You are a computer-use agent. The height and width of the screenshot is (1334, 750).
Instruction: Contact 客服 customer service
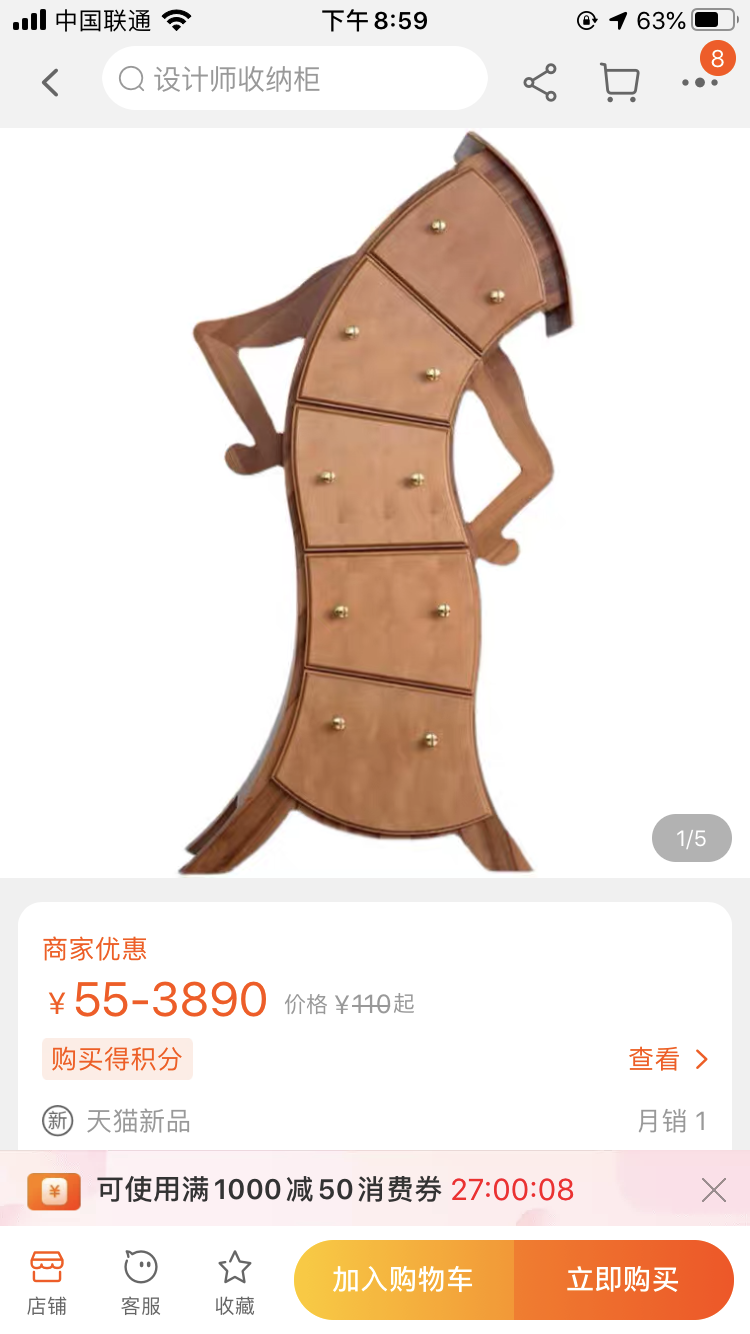[x=141, y=1282]
